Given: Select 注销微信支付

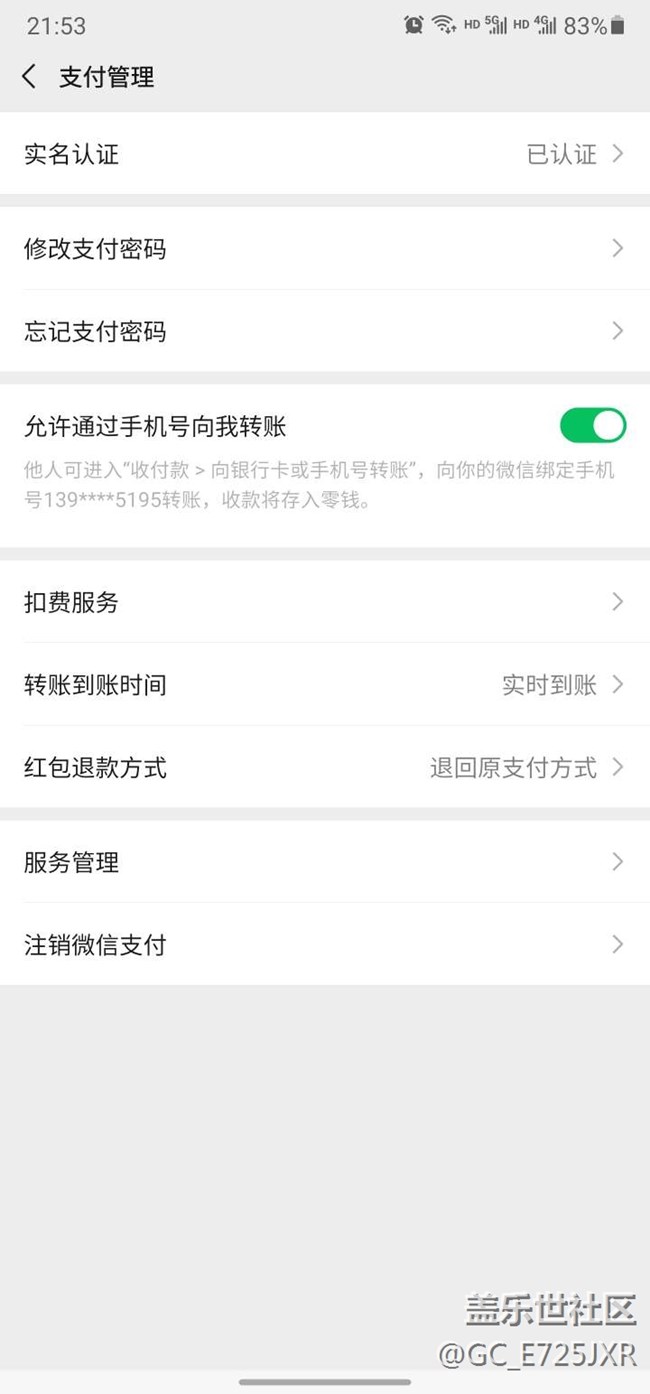Looking at the screenshot, I should [324, 945].
